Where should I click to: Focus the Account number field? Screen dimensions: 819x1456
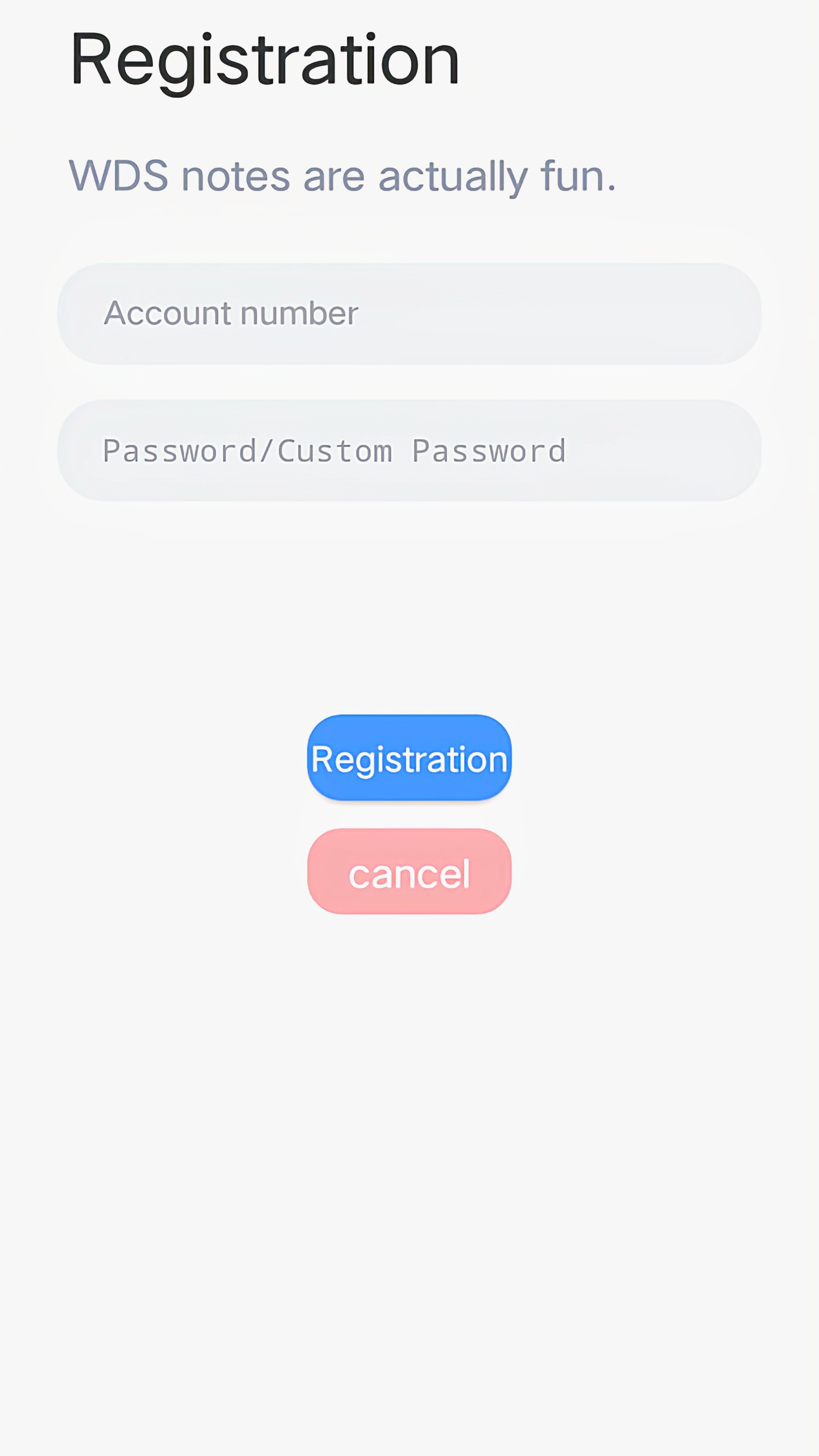tap(409, 313)
